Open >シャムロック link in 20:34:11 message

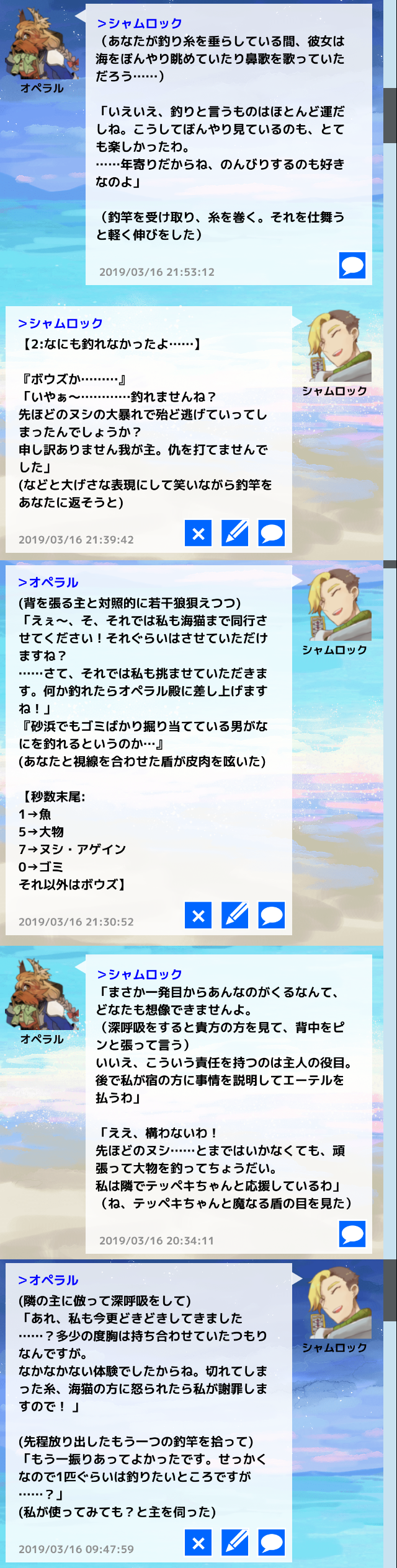click(x=140, y=974)
